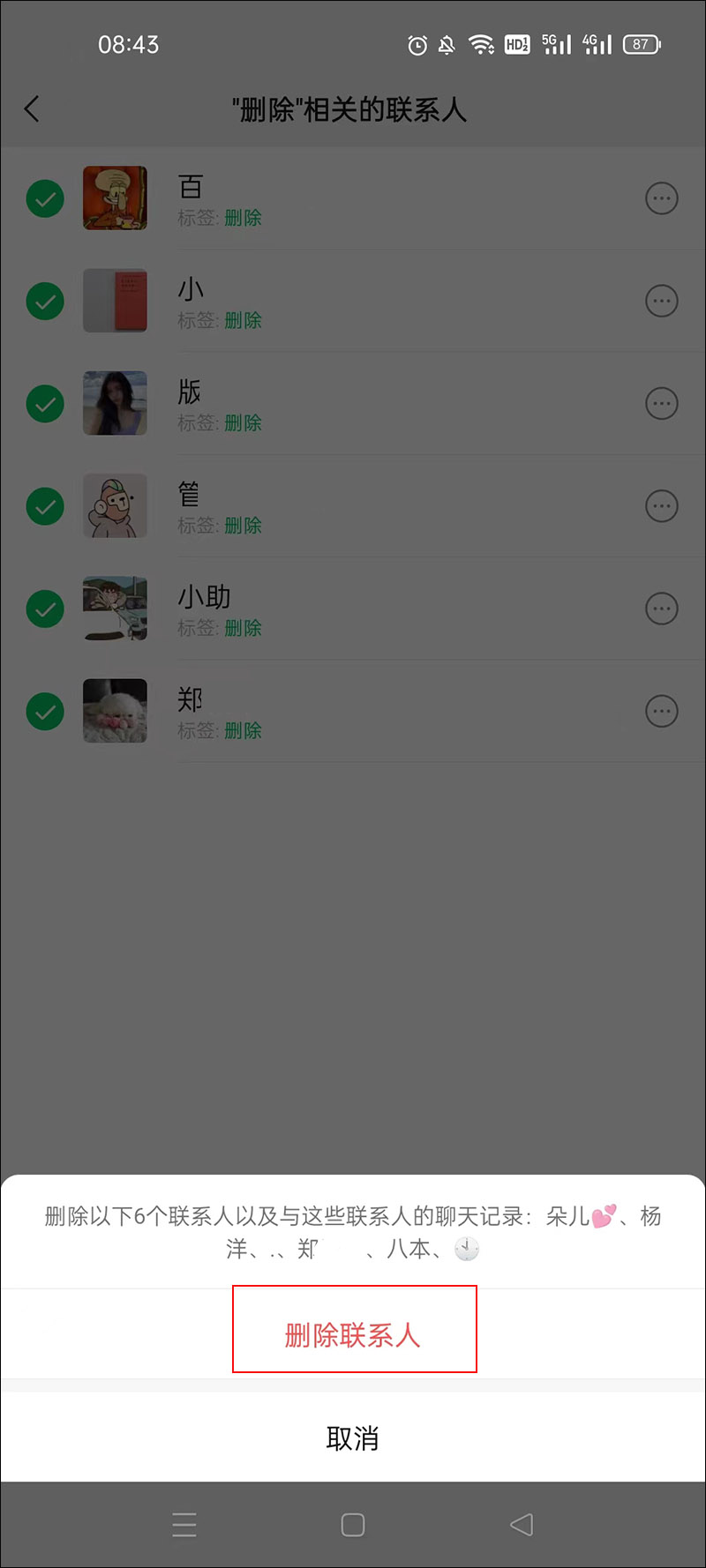706x1568 pixels.
Task: Confirm by tapping 删除联系人
Action: [x=353, y=1333]
